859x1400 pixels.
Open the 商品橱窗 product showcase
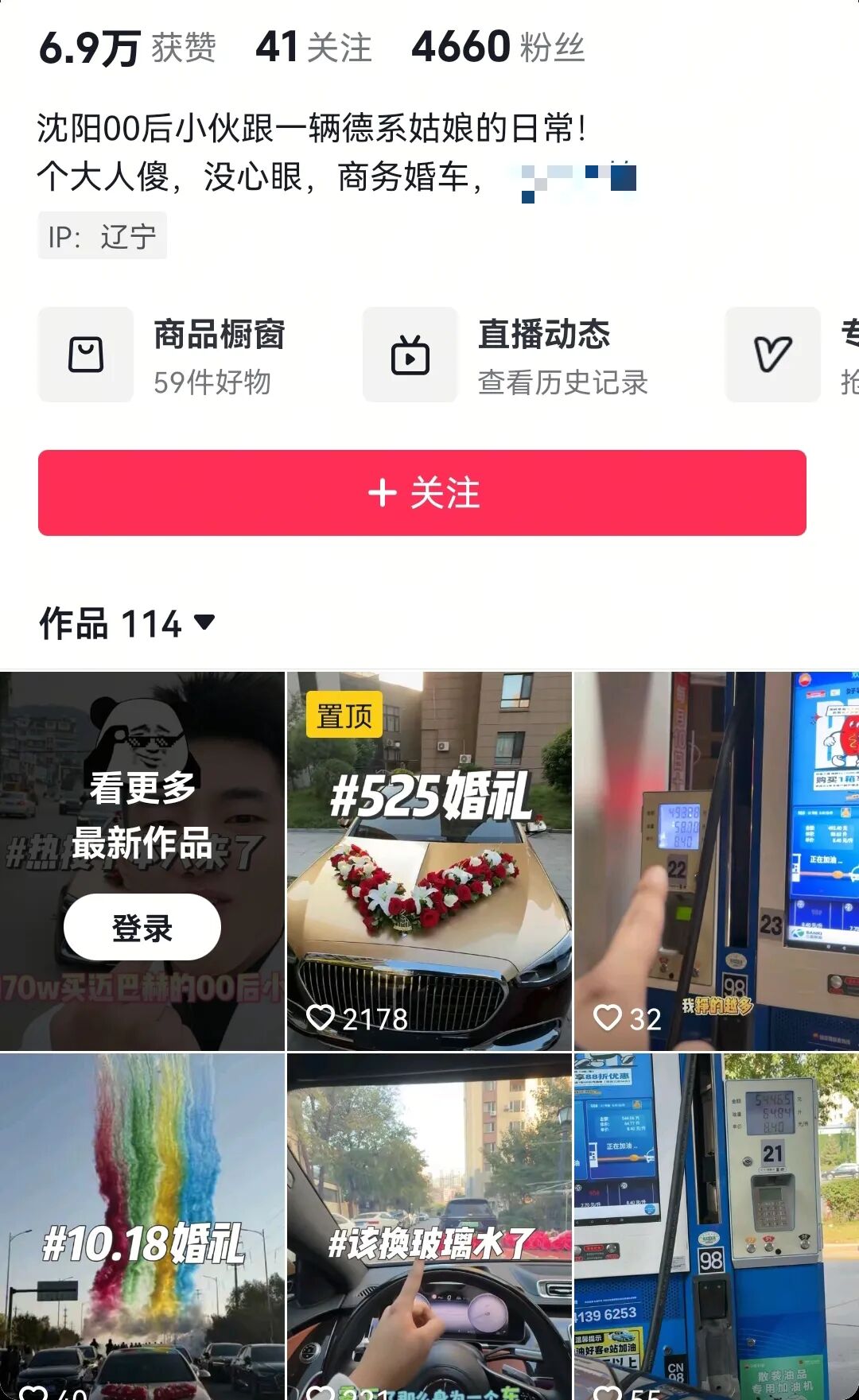coord(163,355)
